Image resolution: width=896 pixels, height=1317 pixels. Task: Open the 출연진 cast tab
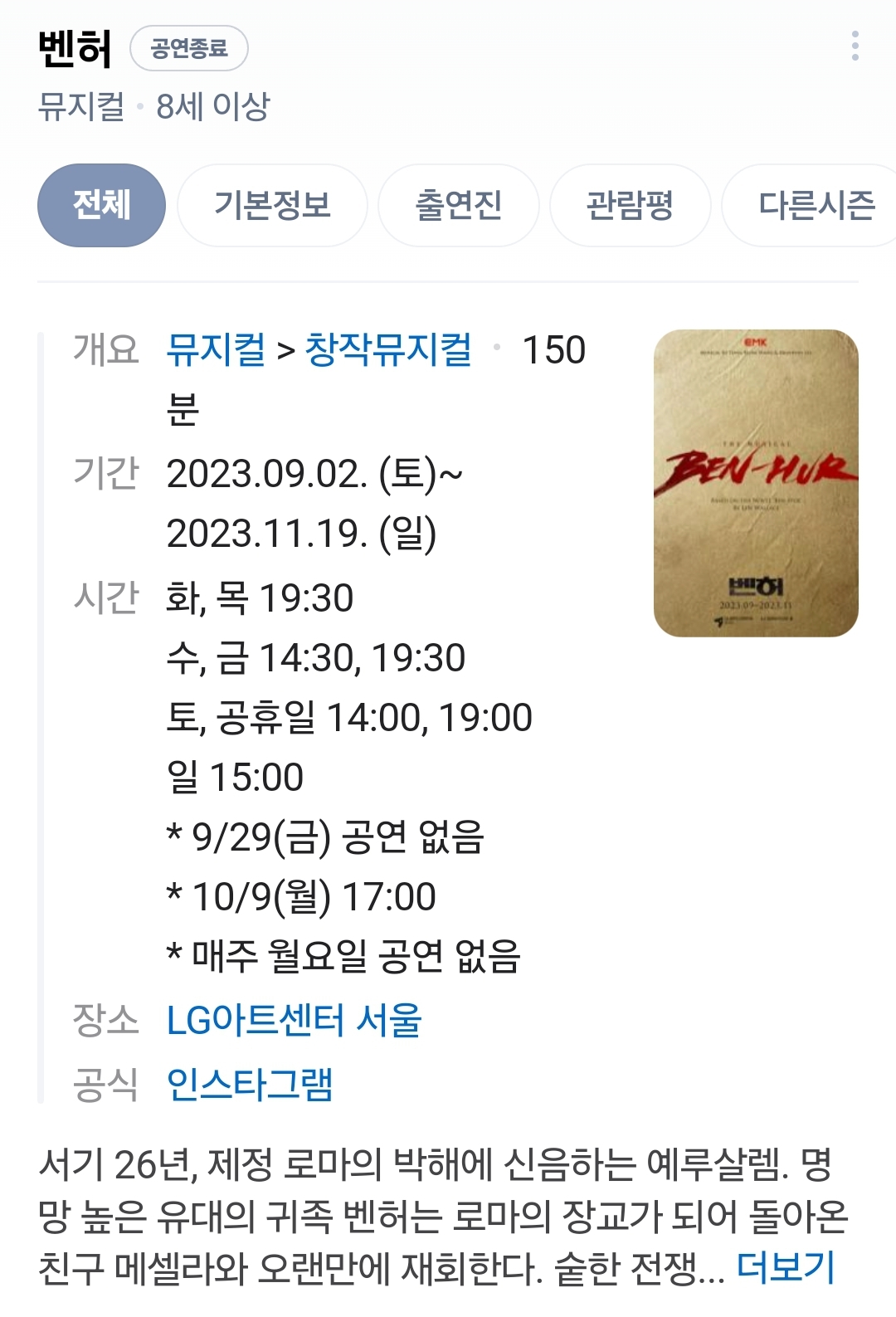pyautogui.click(x=458, y=205)
